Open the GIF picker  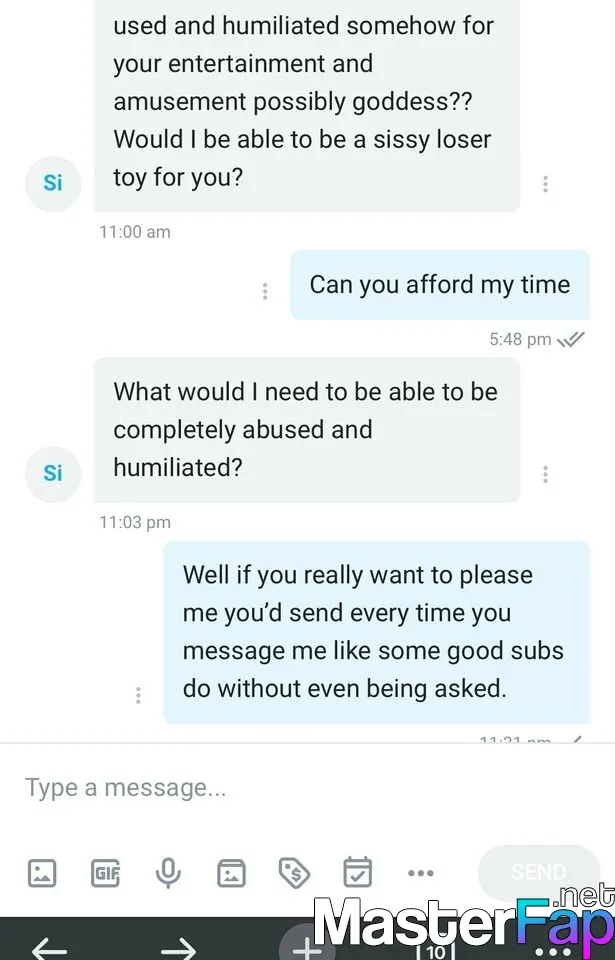(105, 873)
